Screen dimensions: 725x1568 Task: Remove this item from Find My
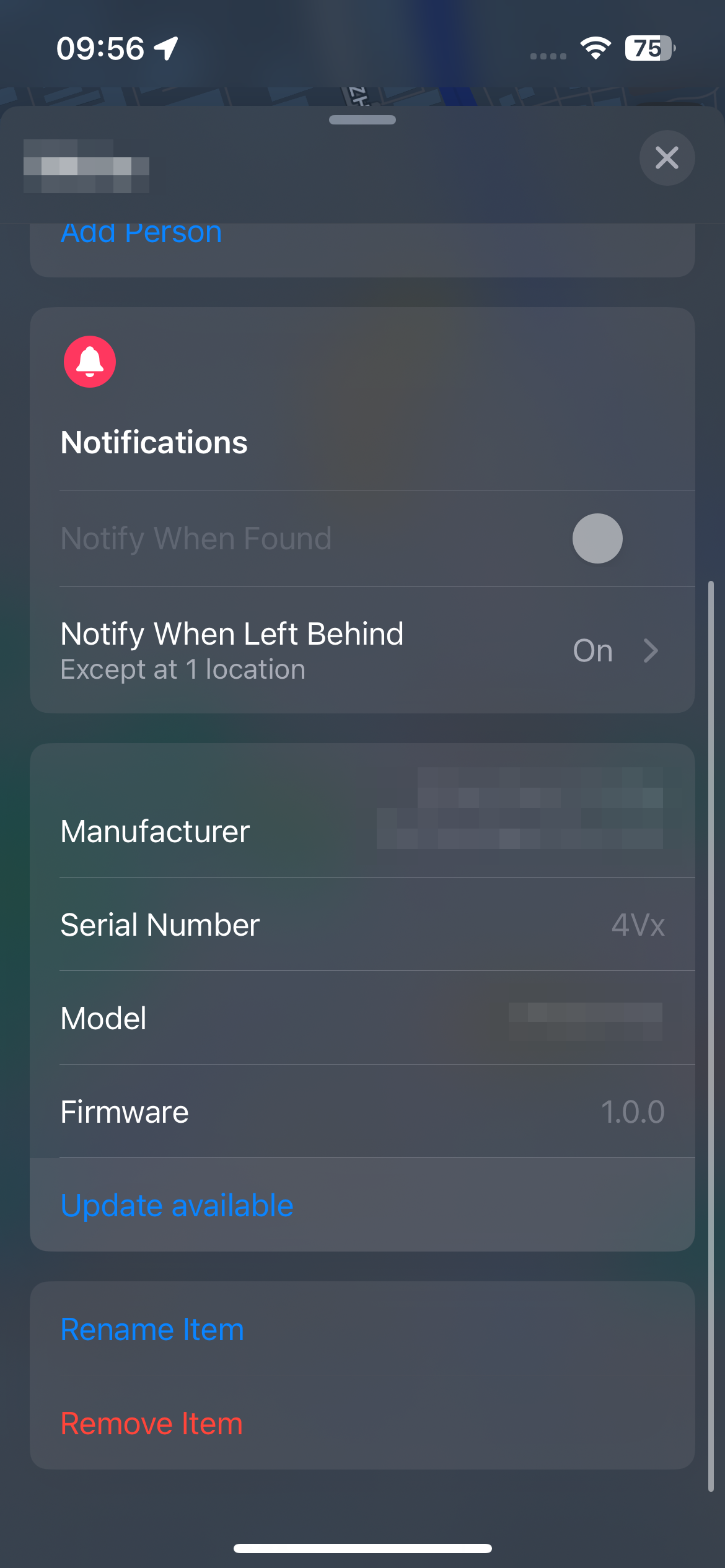(152, 1423)
